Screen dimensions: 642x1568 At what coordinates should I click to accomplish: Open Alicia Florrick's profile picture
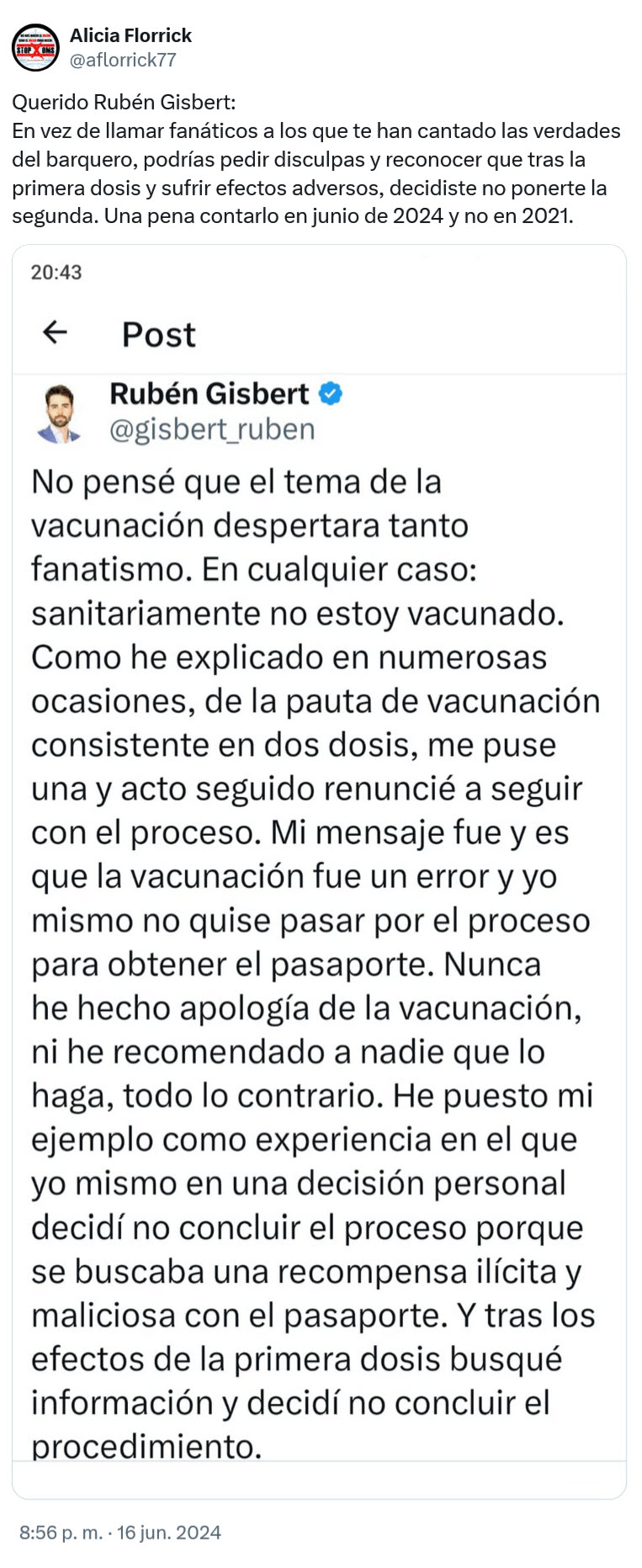click(35, 47)
